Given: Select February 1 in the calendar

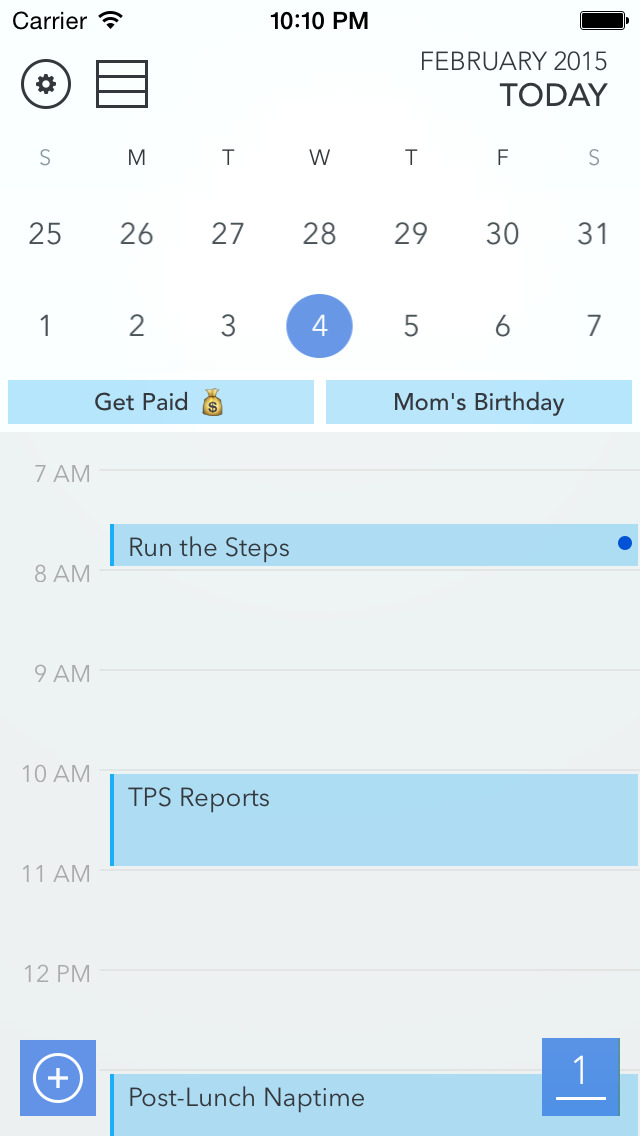Looking at the screenshot, I should click(x=45, y=326).
